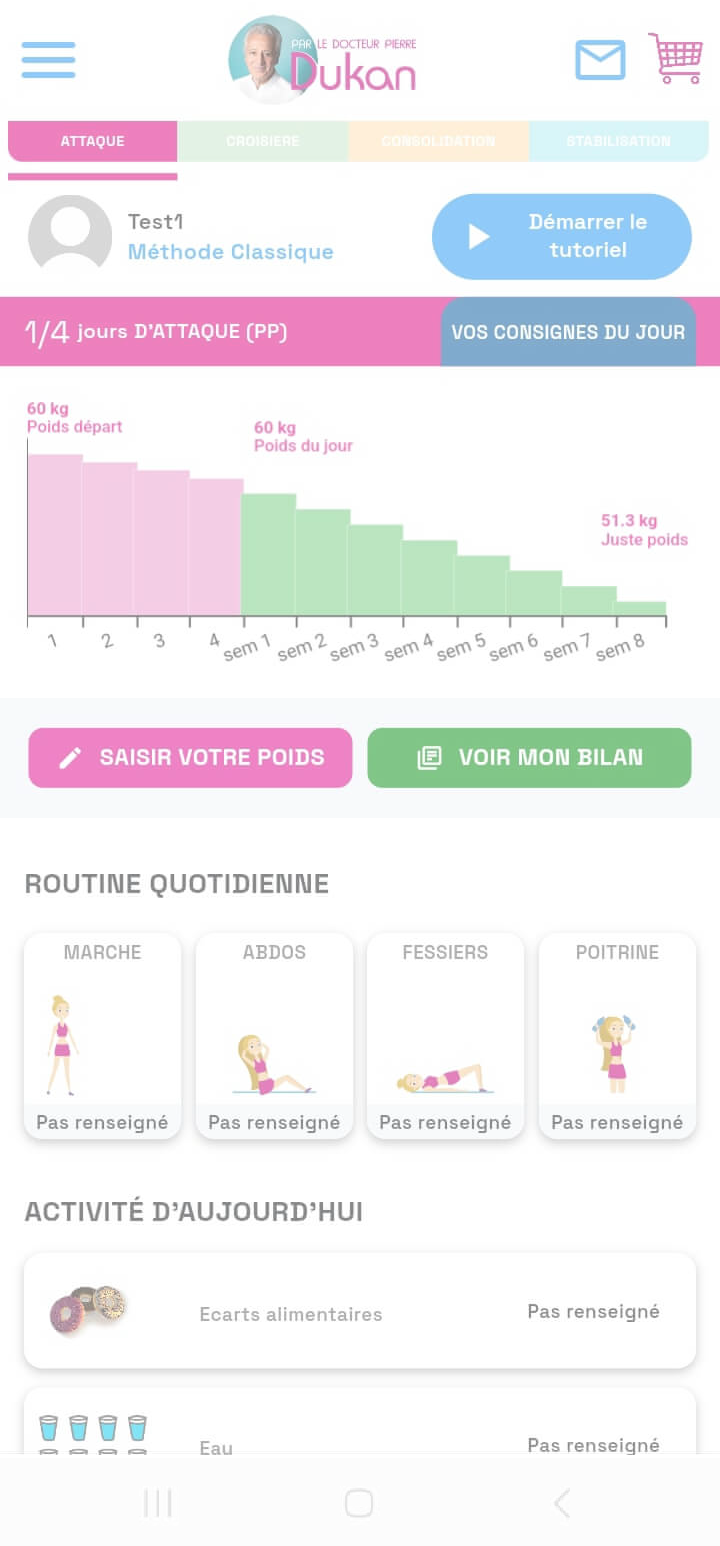Open the Marche routine card
Viewport: 720px width, 1546px height.
tap(102, 1035)
